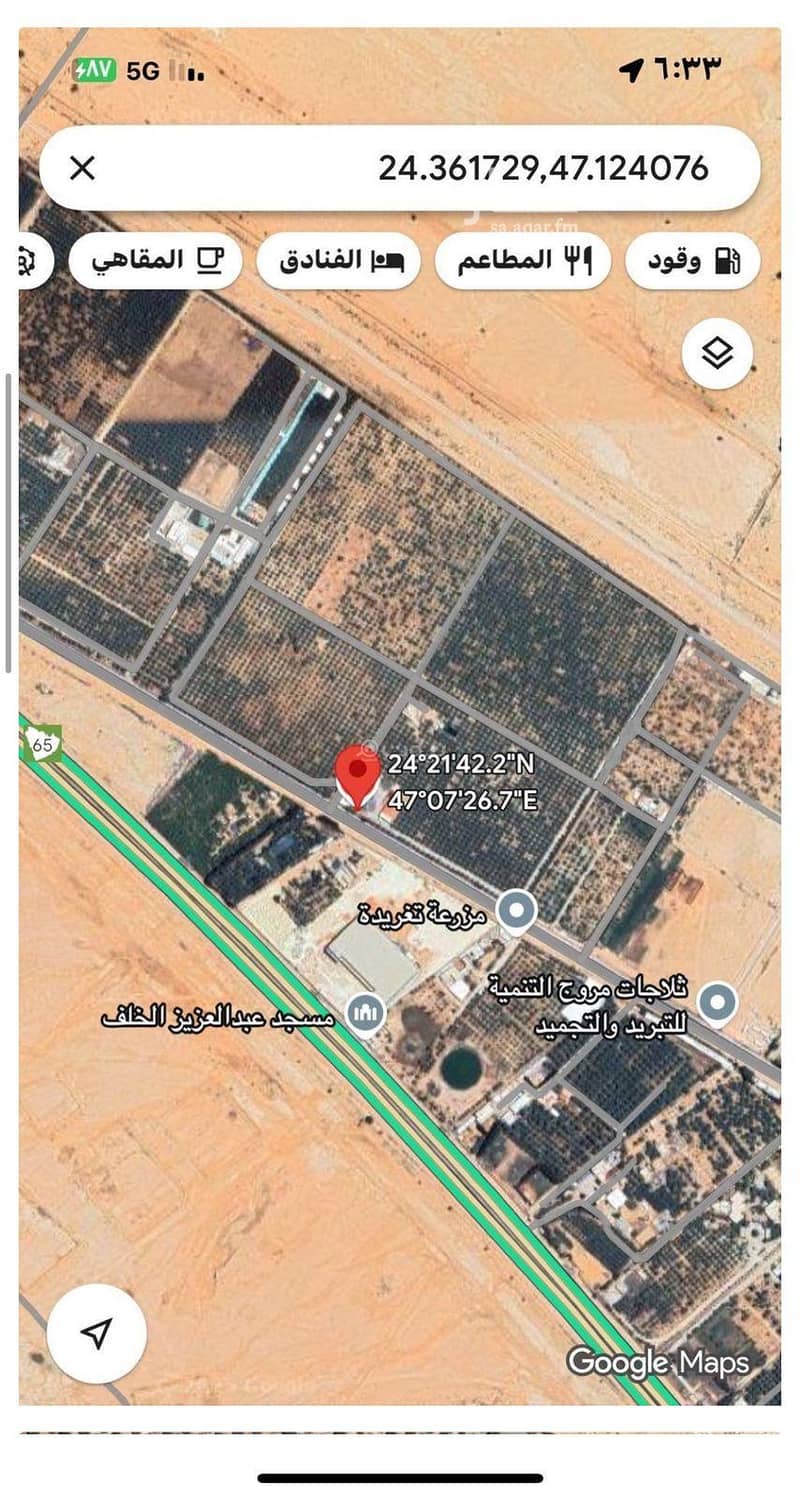Open the مسجد عبدالعزيز الخلف marker

pos(365,1014)
